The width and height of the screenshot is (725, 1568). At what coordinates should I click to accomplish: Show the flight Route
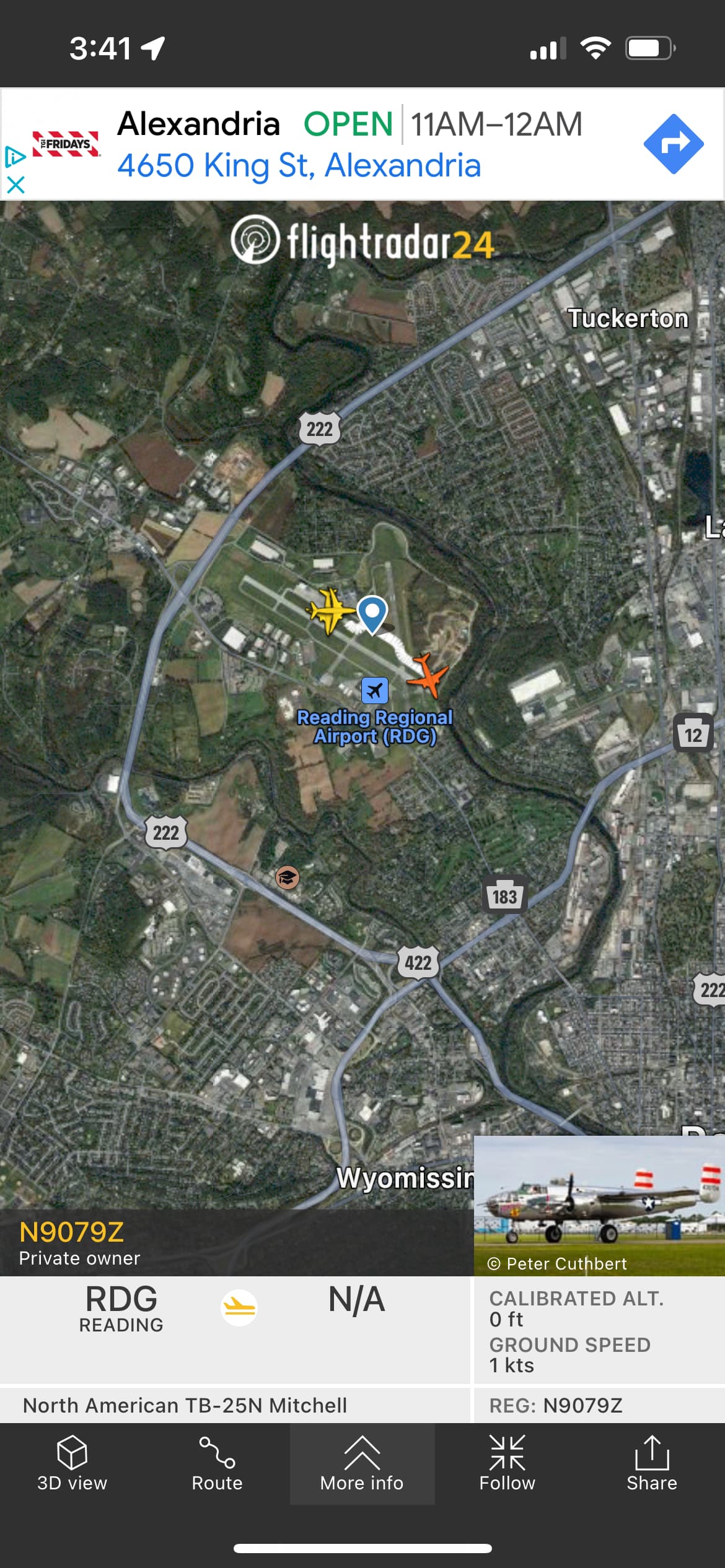(x=217, y=1464)
